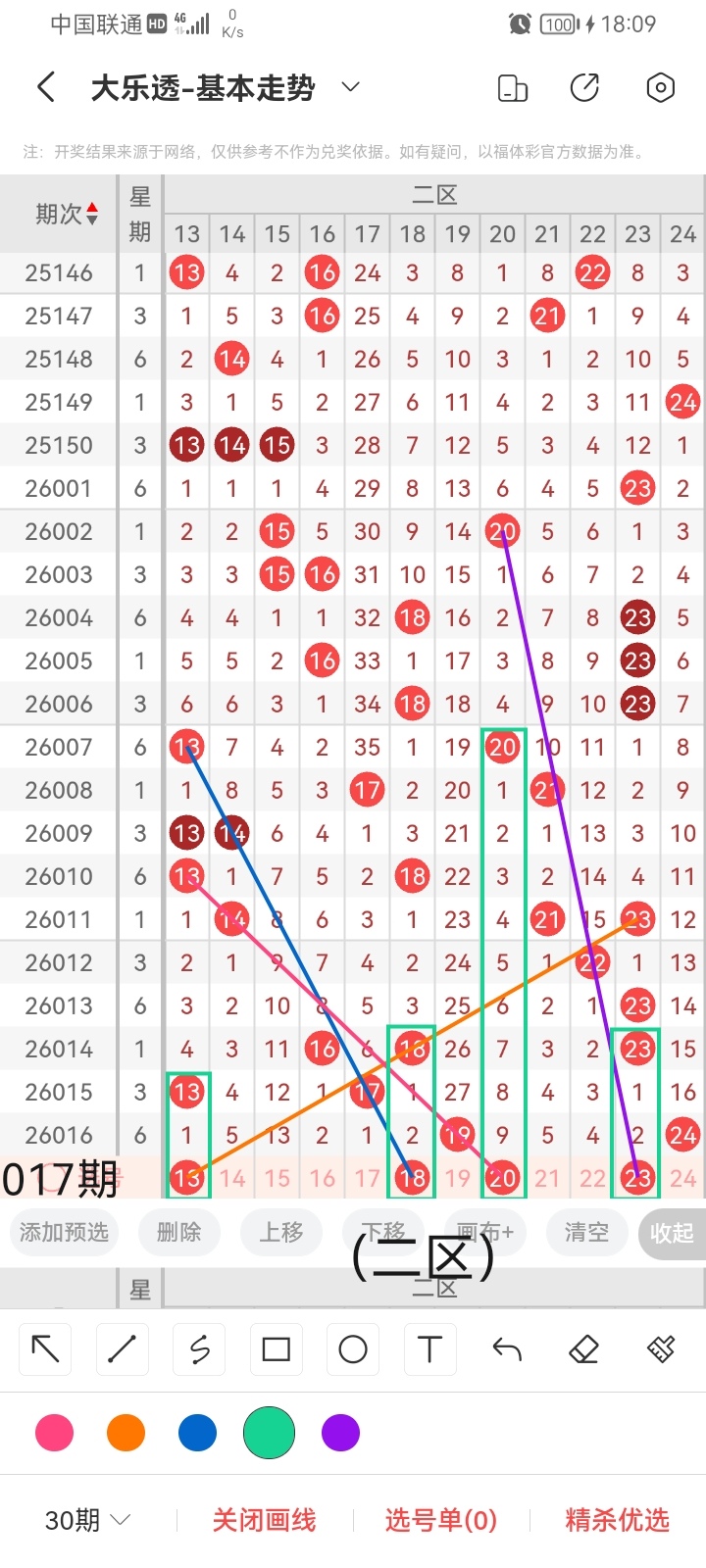The width and height of the screenshot is (706, 1568).
Task: Select the text tool
Action: (429, 1349)
